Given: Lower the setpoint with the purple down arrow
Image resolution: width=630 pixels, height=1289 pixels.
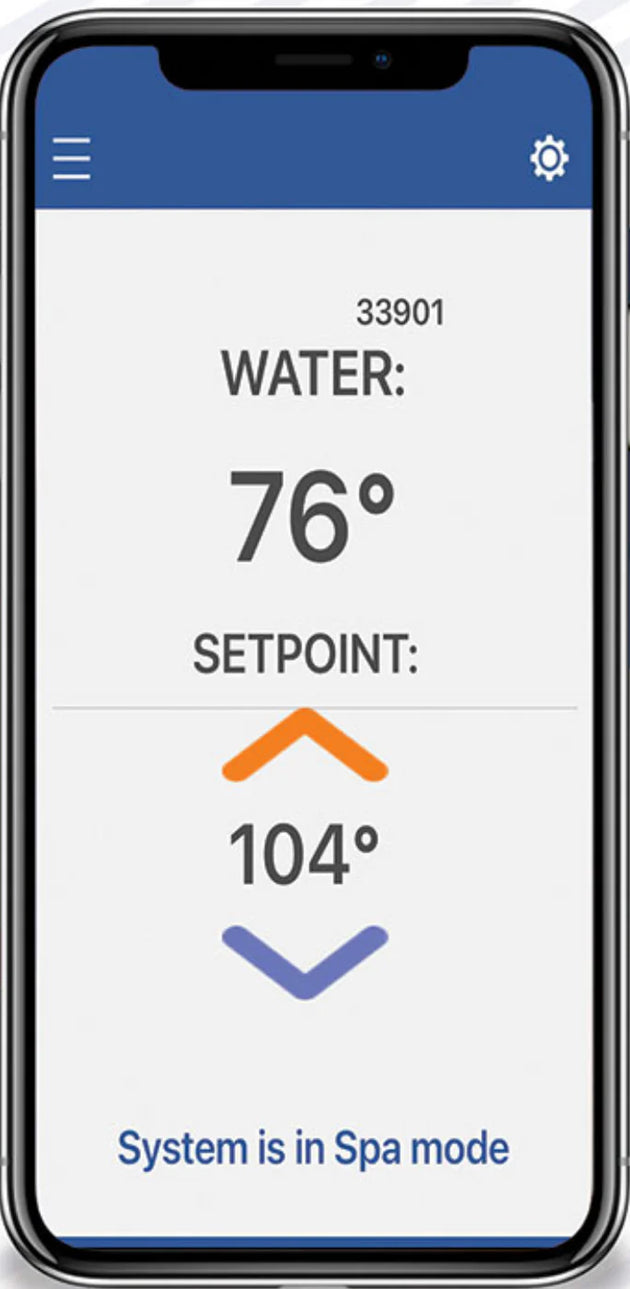Looking at the screenshot, I should [305, 962].
